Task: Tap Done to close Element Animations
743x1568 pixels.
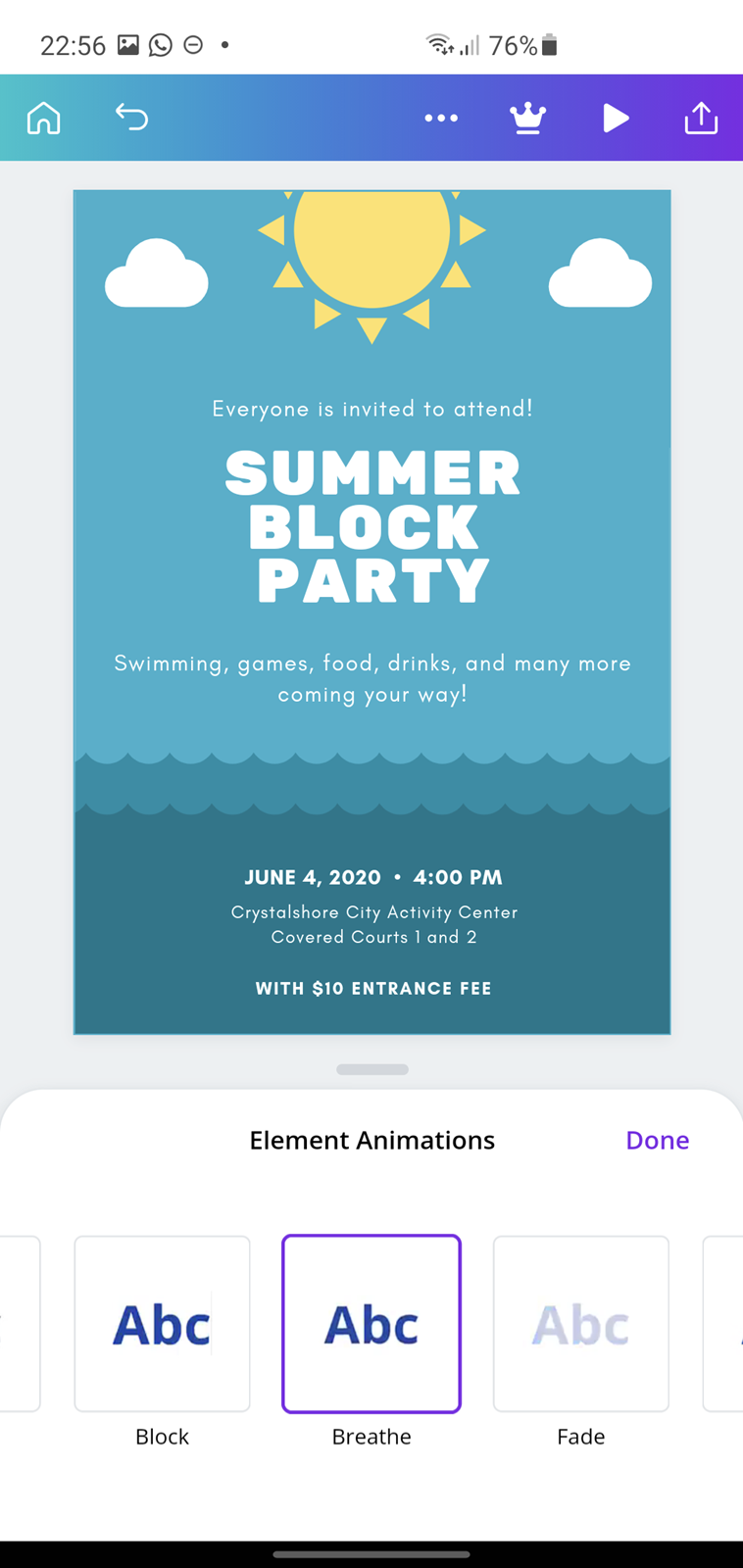Action: [657, 1140]
